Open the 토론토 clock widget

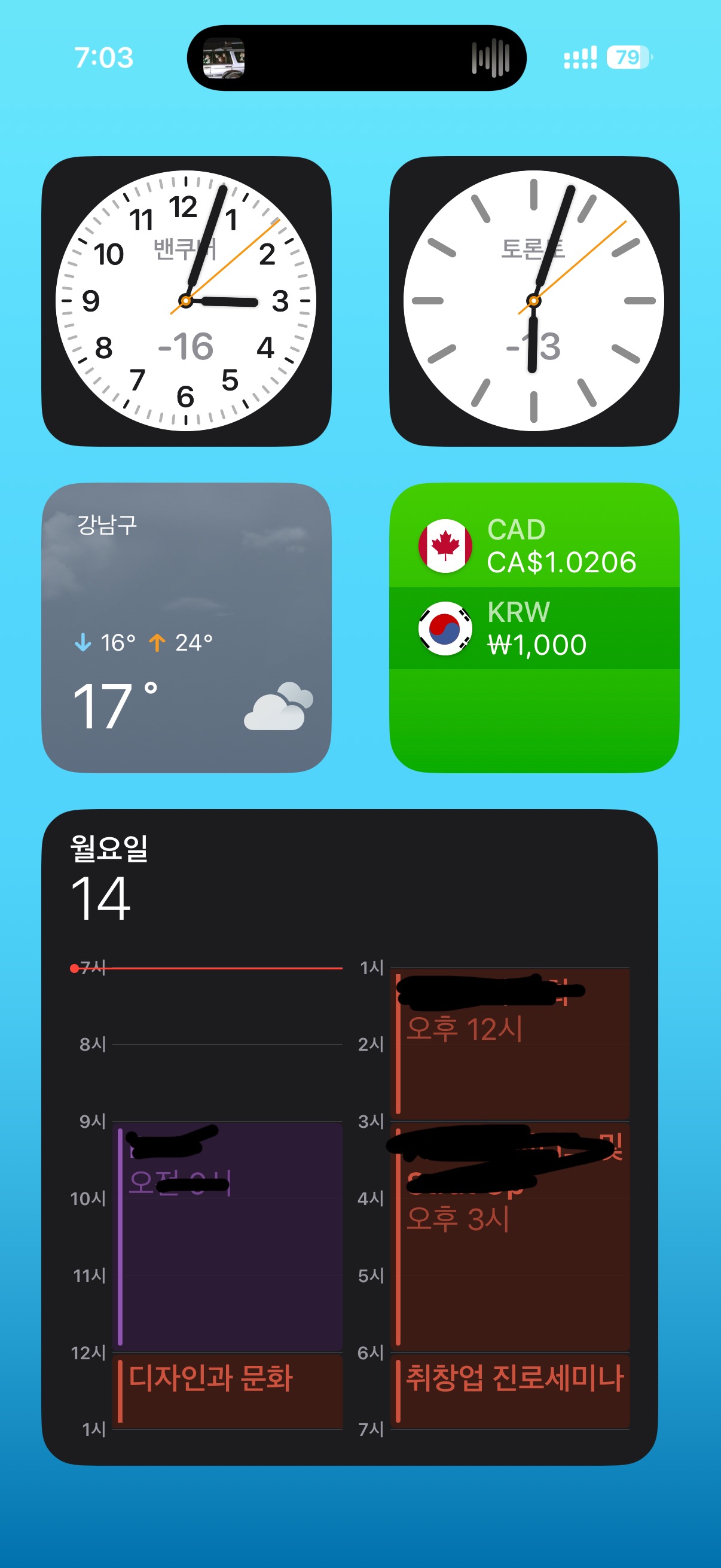534,301
